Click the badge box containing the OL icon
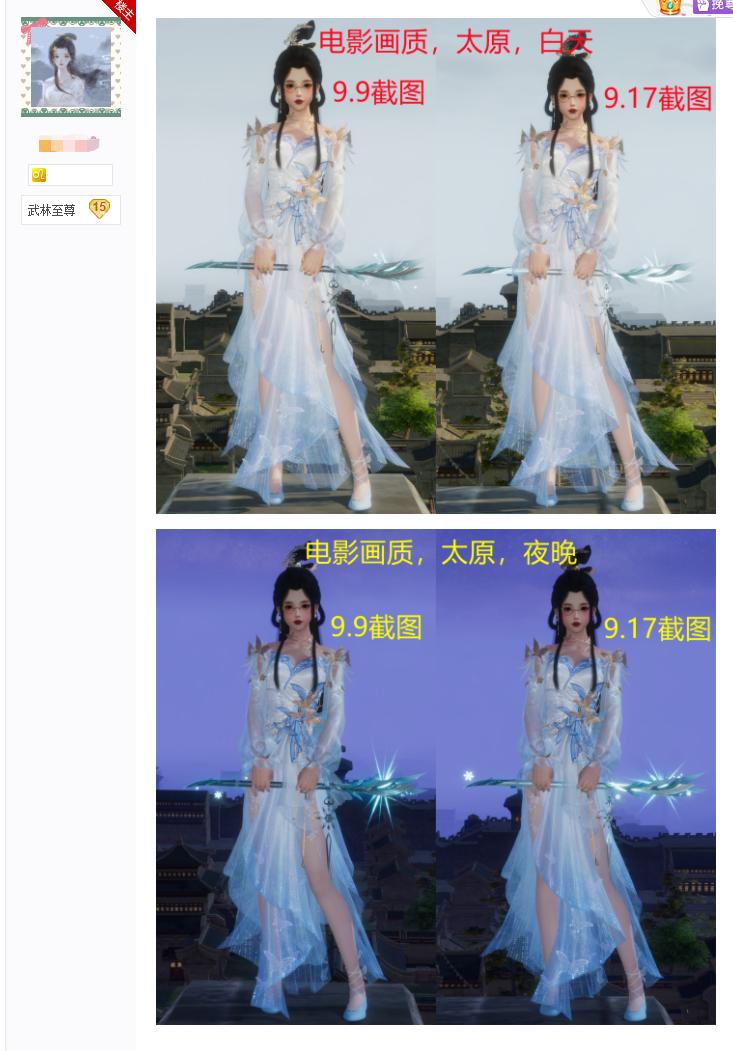 (70, 174)
